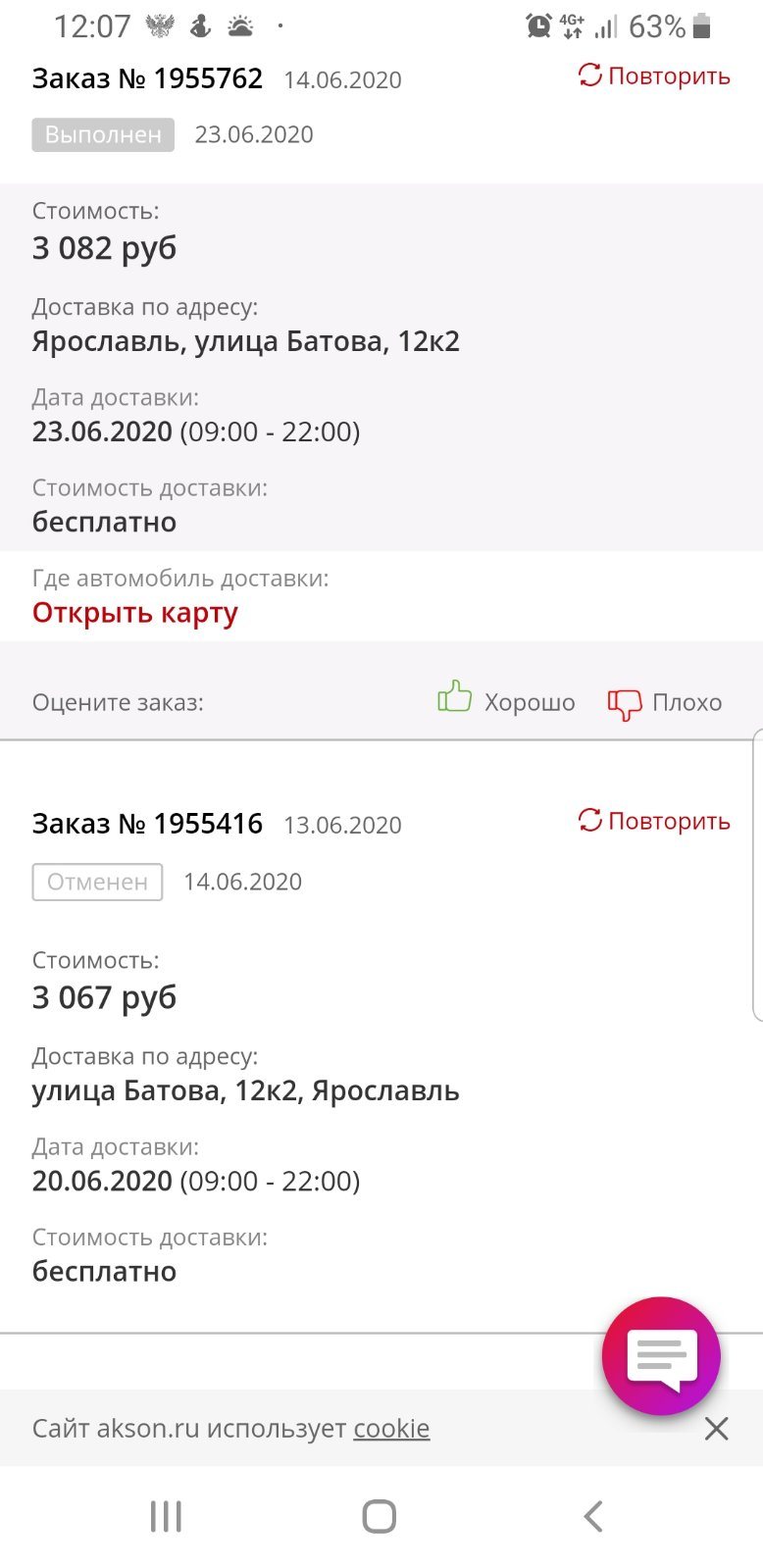This screenshot has height=1568, width=763.
Task: Open the cookie policy link
Action: click(x=391, y=1429)
